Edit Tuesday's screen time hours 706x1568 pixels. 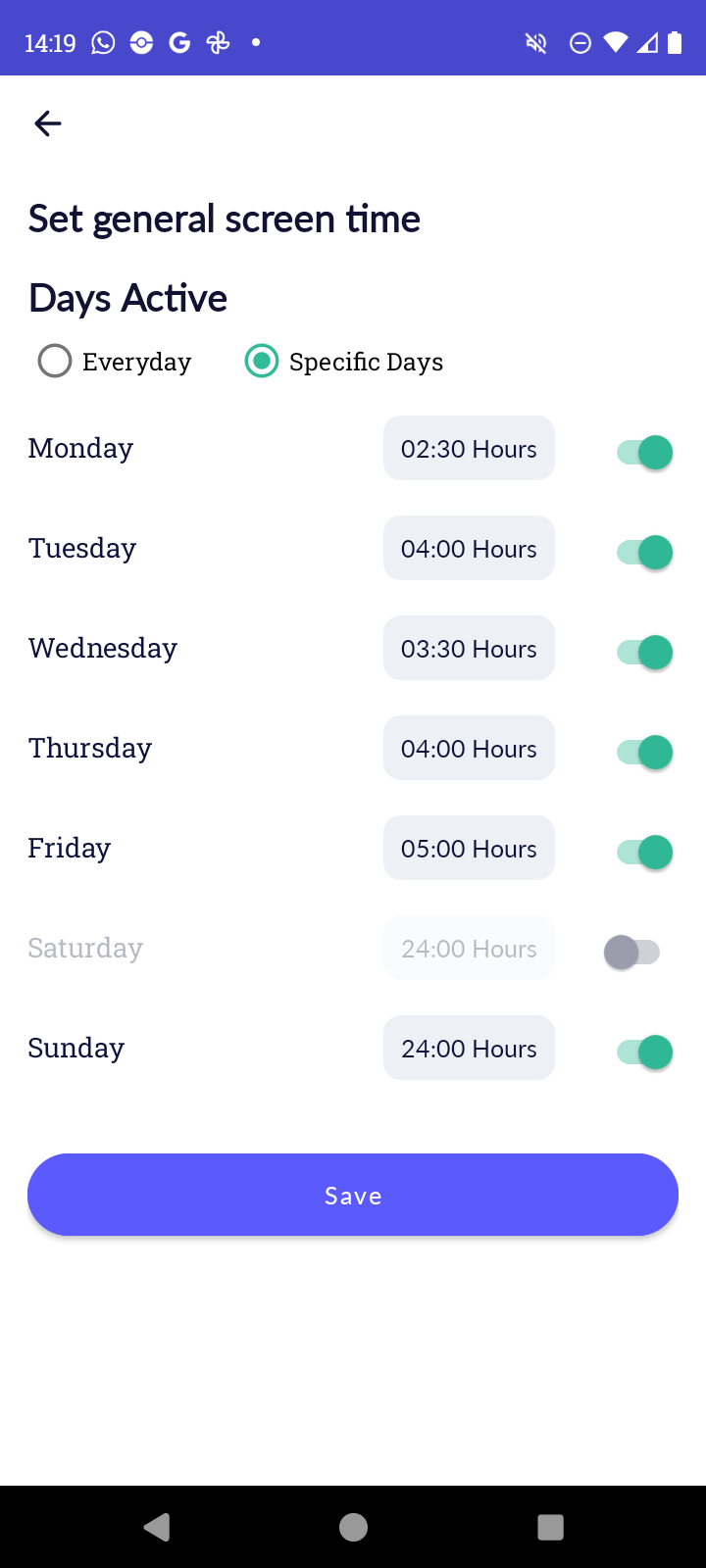pyautogui.click(x=469, y=549)
